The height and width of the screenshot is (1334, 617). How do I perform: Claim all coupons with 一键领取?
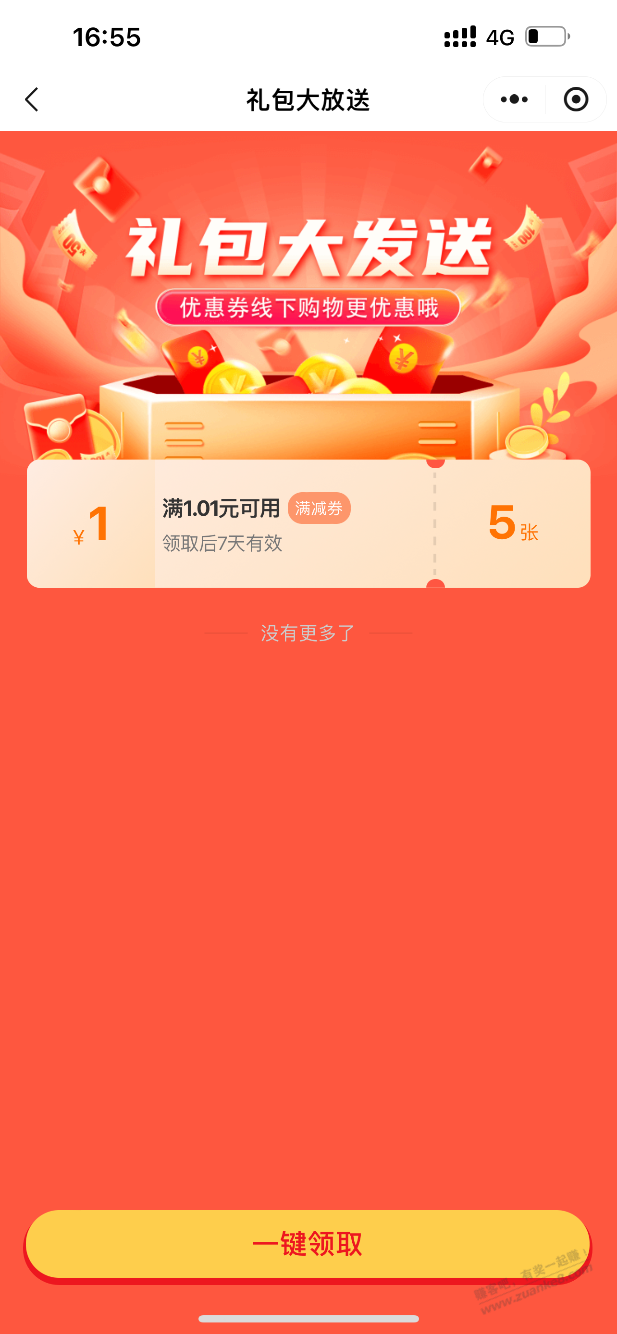point(308,1245)
